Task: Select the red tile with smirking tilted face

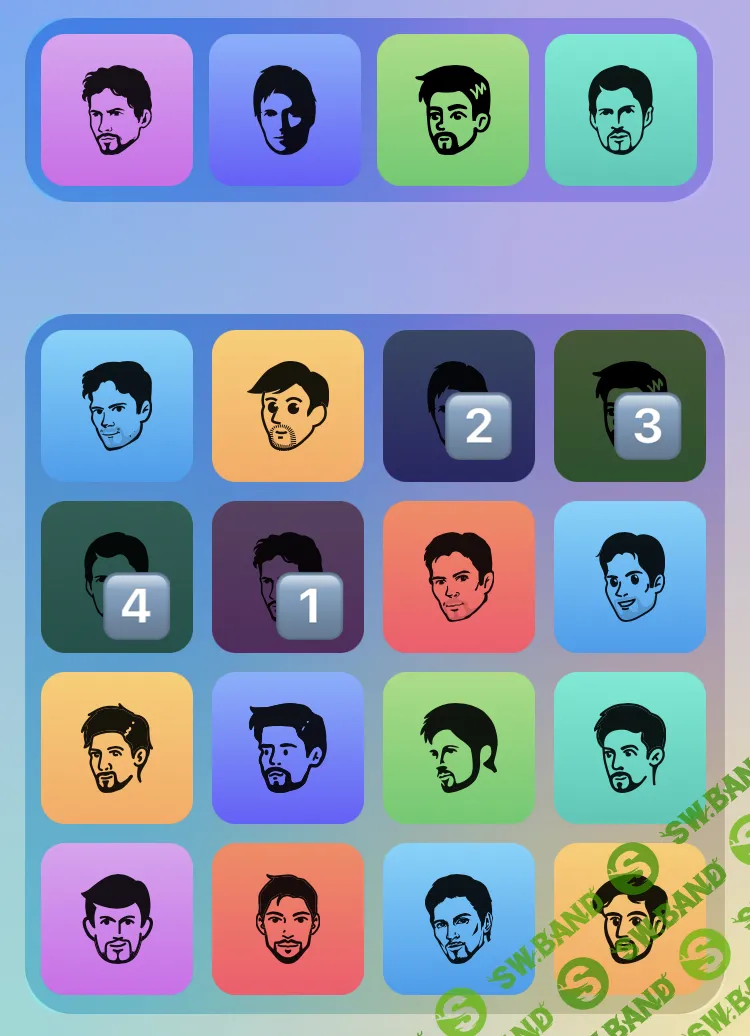Action: (459, 577)
